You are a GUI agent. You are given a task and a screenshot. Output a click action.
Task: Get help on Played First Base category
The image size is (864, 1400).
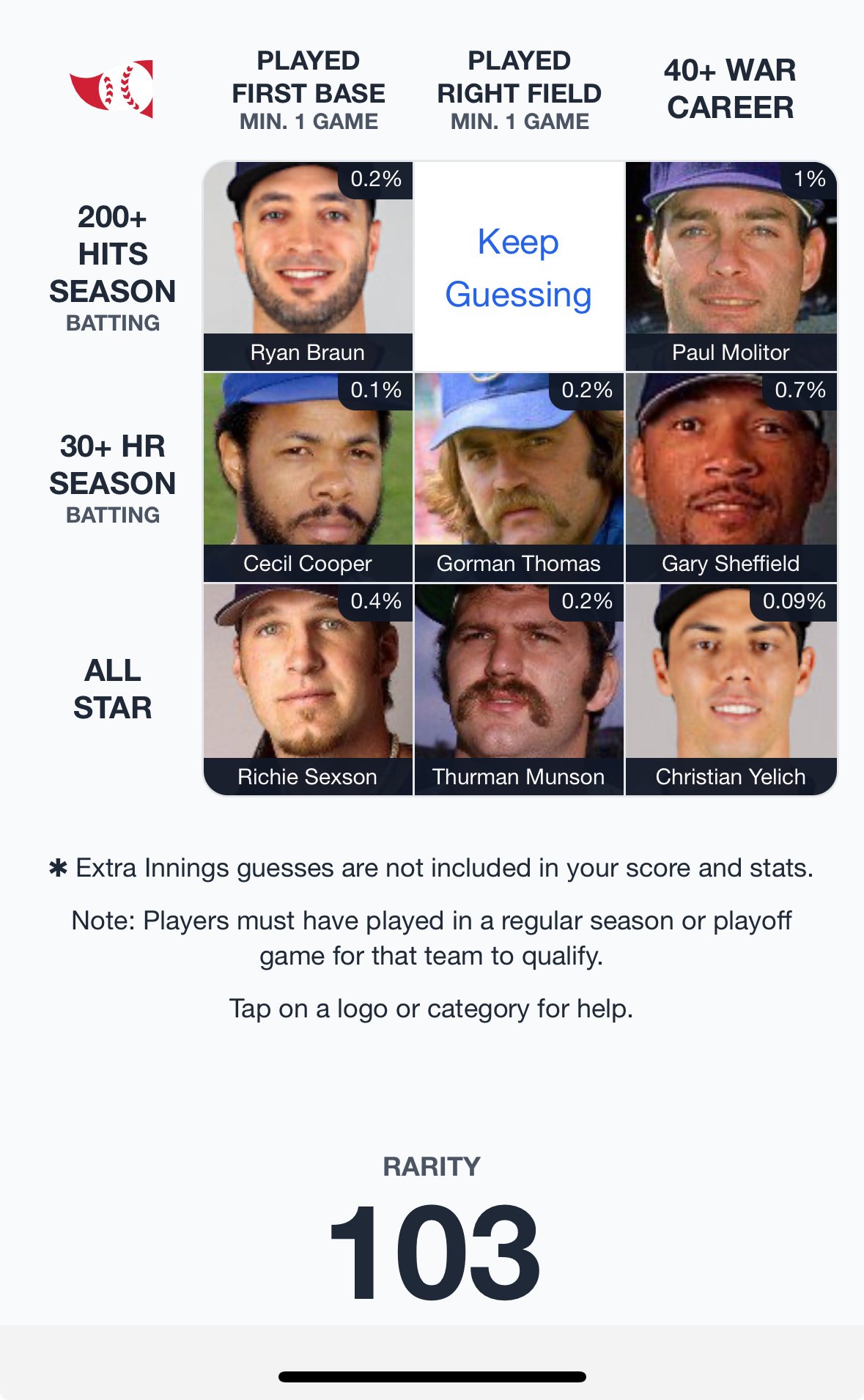coord(309,90)
